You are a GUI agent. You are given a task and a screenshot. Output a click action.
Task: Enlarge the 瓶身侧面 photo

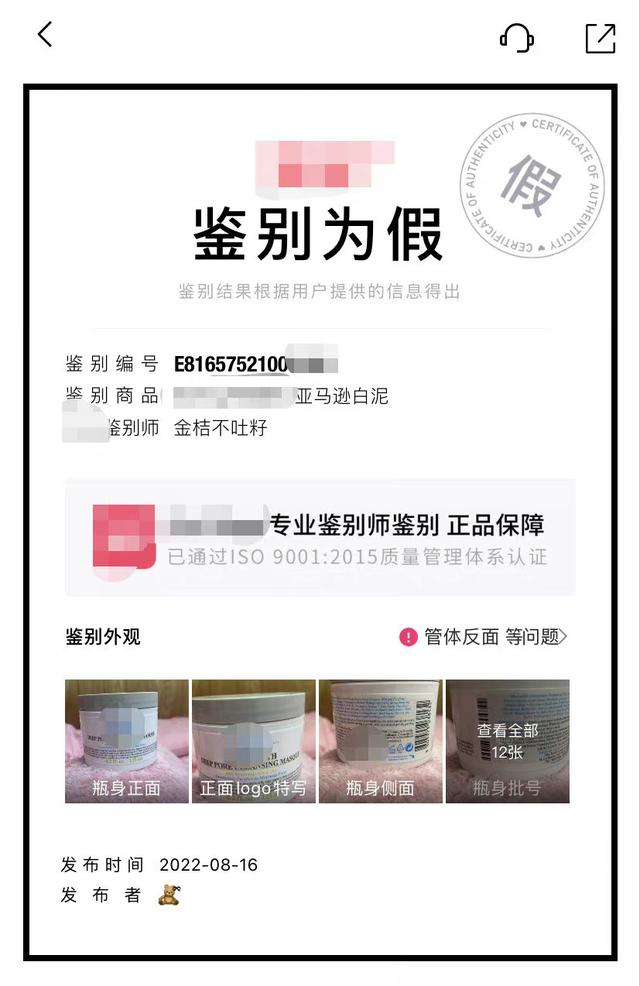click(x=380, y=741)
